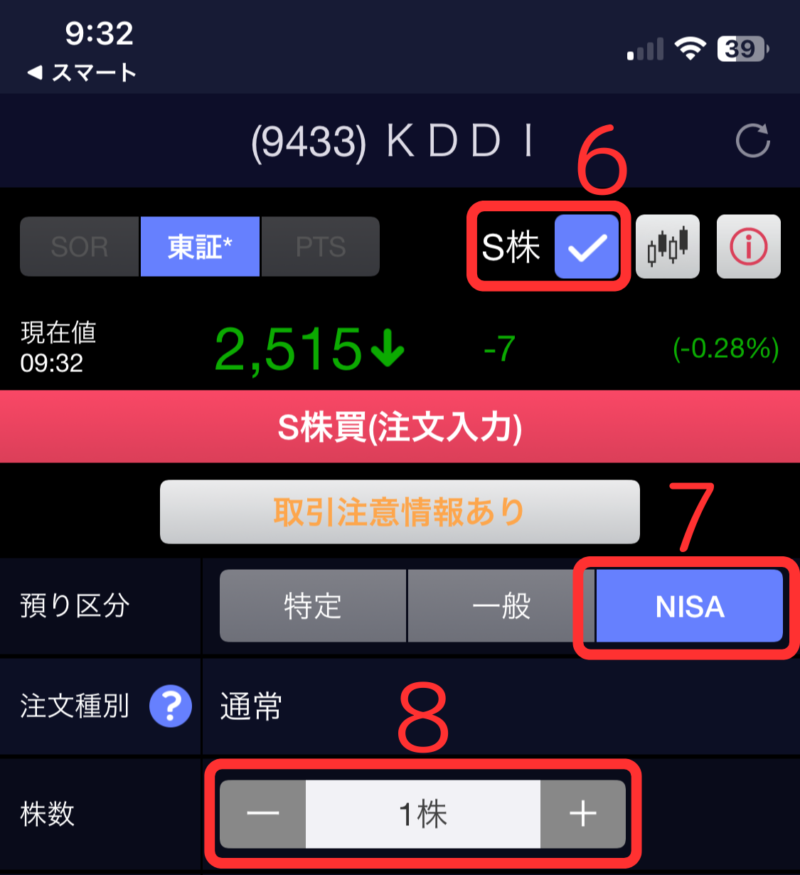Decrease share quantity with minus
Image resolution: width=800 pixels, height=875 pixels.
[263, 814]
